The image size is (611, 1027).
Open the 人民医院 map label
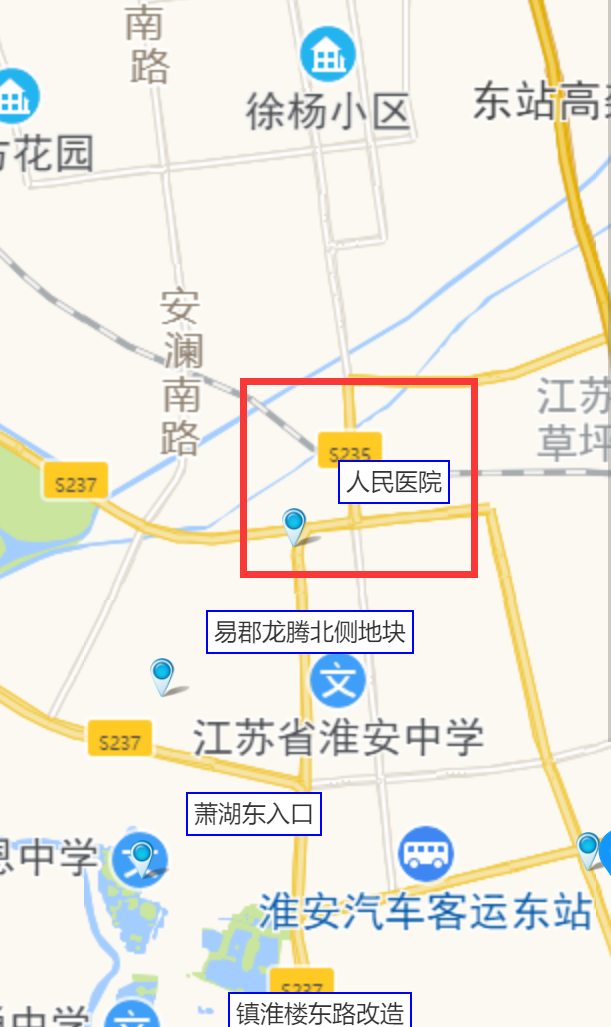(x=394, y=482)
